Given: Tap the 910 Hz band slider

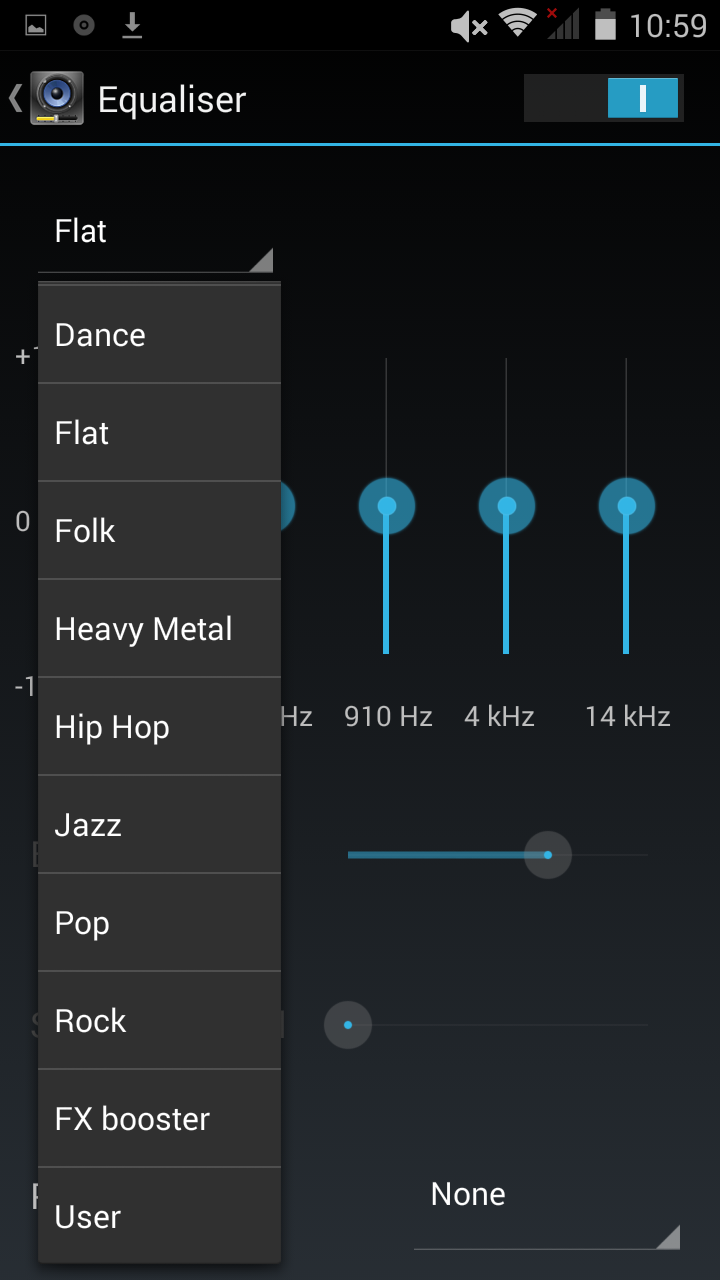Looking at the screenshot, I should (x=387, y=506).
